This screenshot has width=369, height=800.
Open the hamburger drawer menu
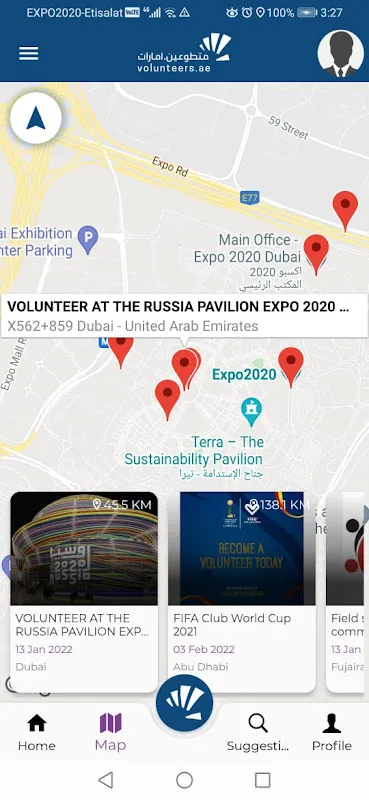click(x=29, y=54)
